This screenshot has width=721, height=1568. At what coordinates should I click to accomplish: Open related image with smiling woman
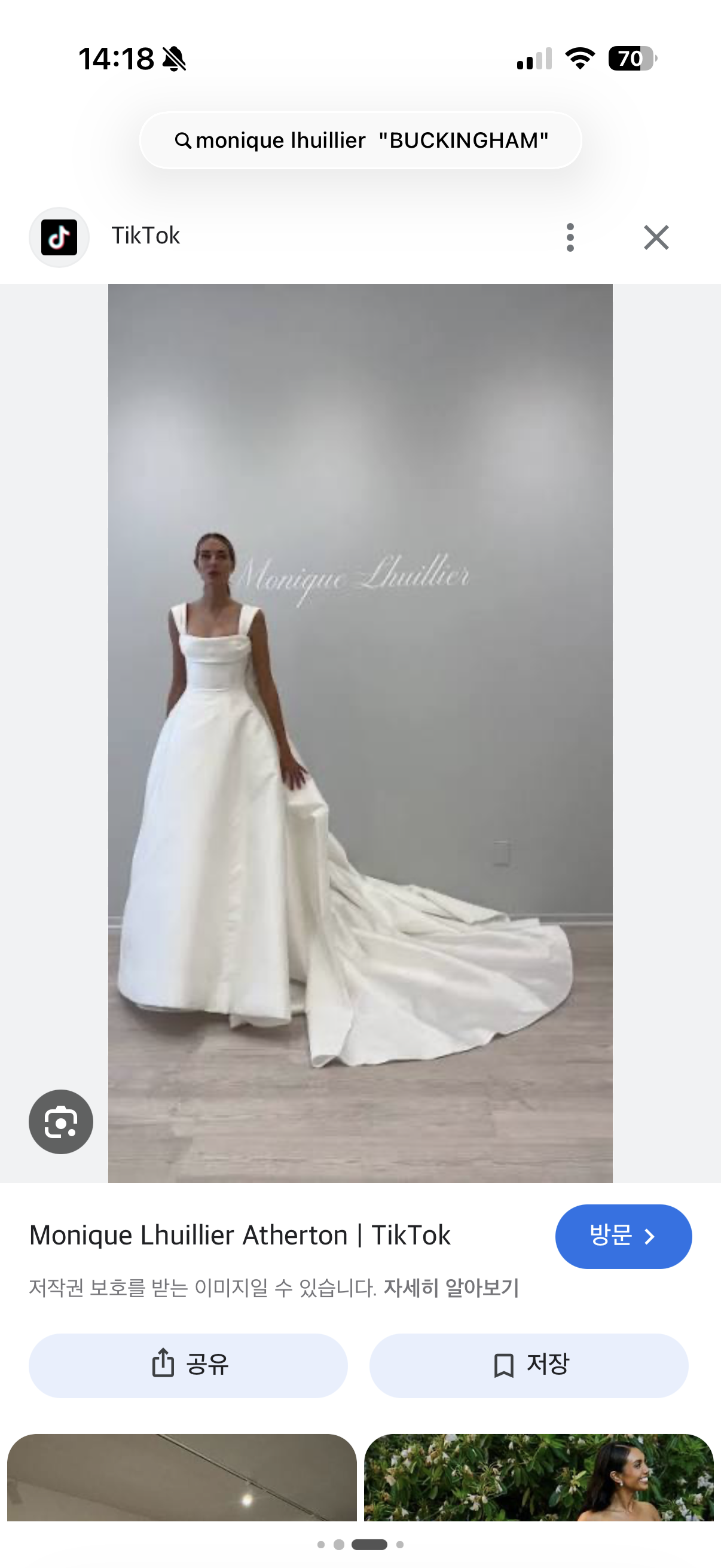tap(539, 1477)
